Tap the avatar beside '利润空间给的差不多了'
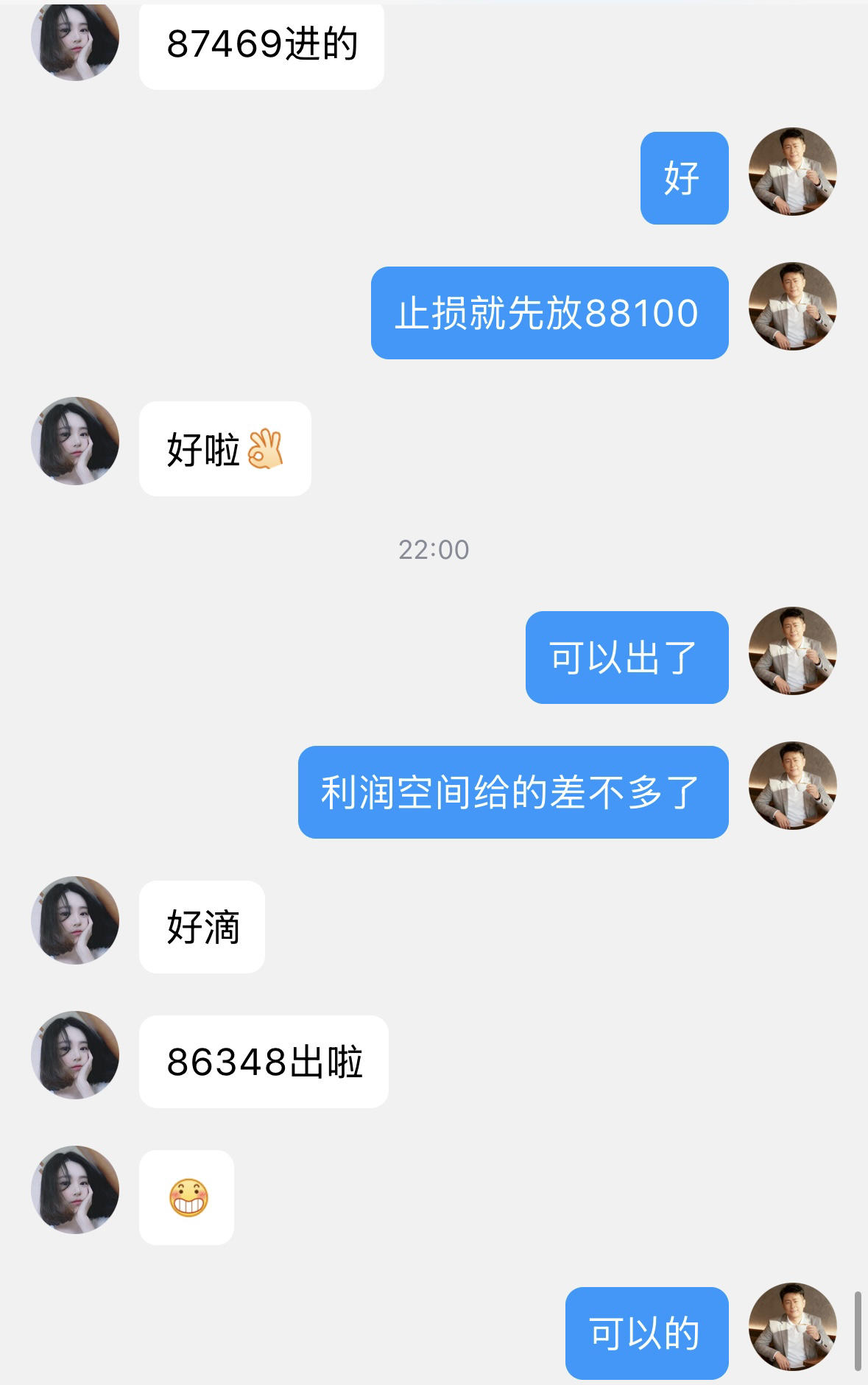The width and height of the screenshot is (868, 1385). coord(792,786)
